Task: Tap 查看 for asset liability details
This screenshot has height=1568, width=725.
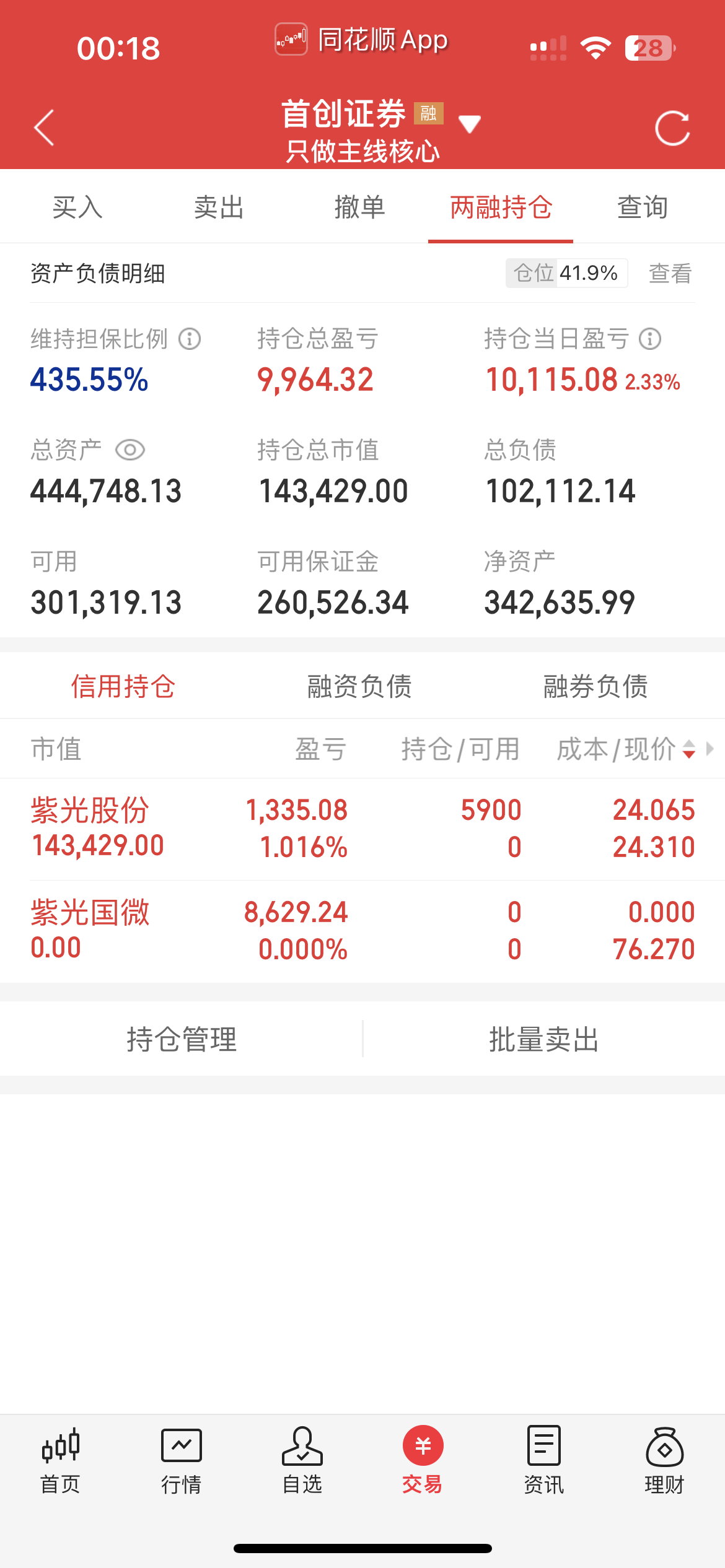Action: (x=670, y=273)
